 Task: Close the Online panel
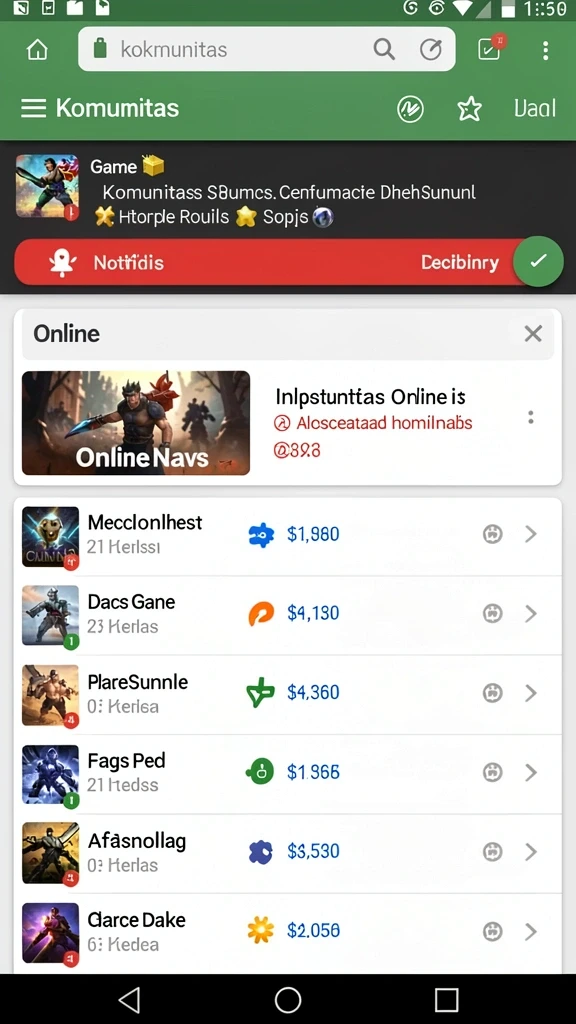click(x=533, y=334)
